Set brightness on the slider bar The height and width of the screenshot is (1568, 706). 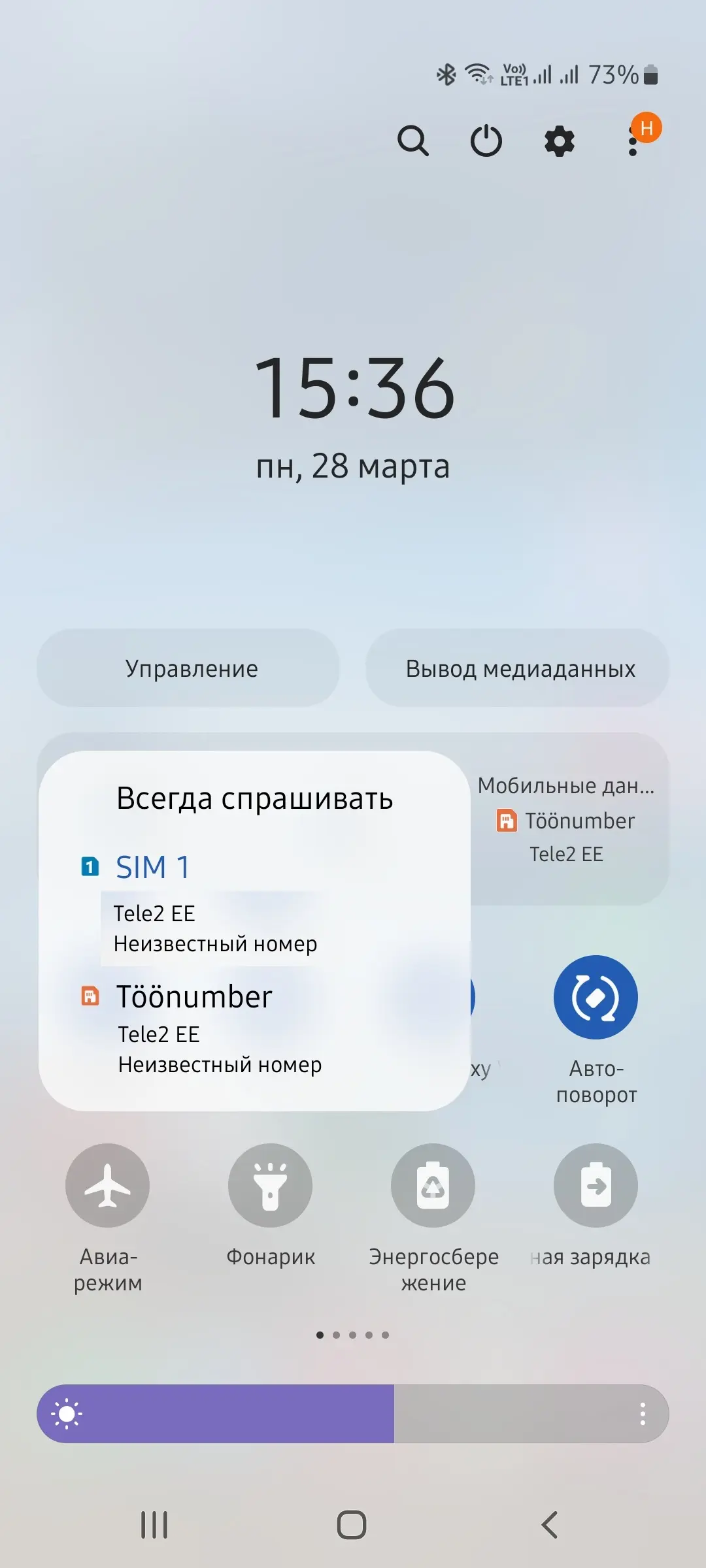pyautogui.click(x=353, y=1414)
